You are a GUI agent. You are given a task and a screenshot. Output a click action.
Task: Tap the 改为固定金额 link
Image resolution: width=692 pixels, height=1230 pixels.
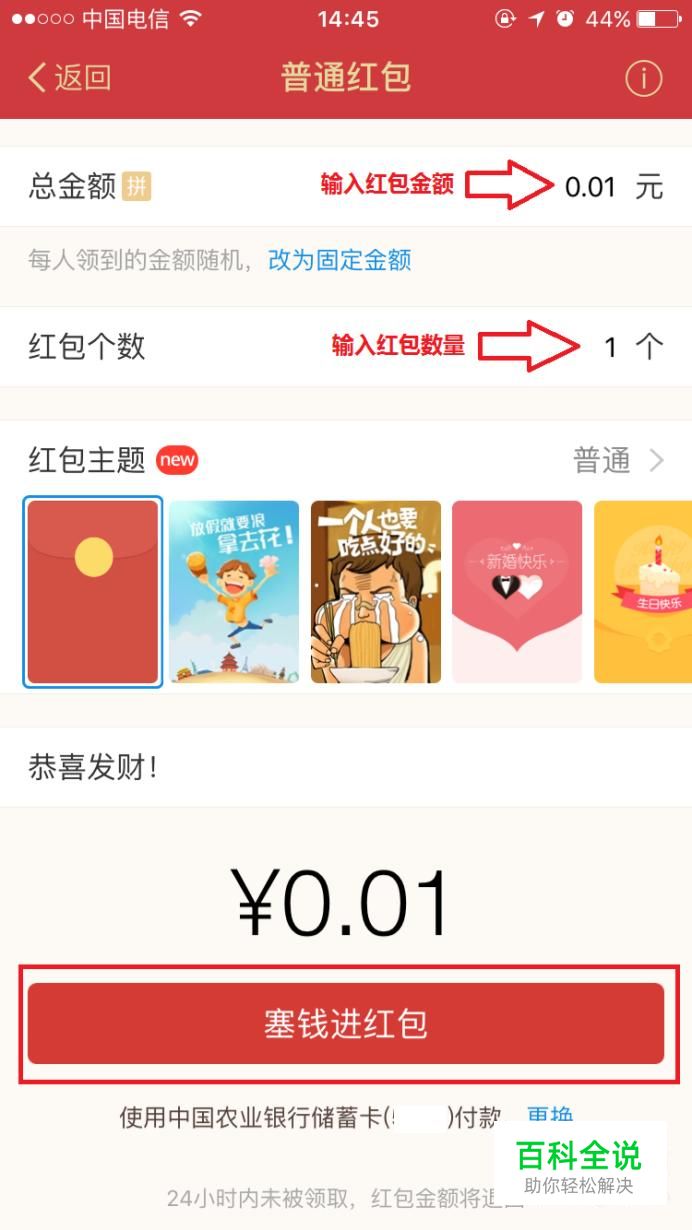[339, 261]
